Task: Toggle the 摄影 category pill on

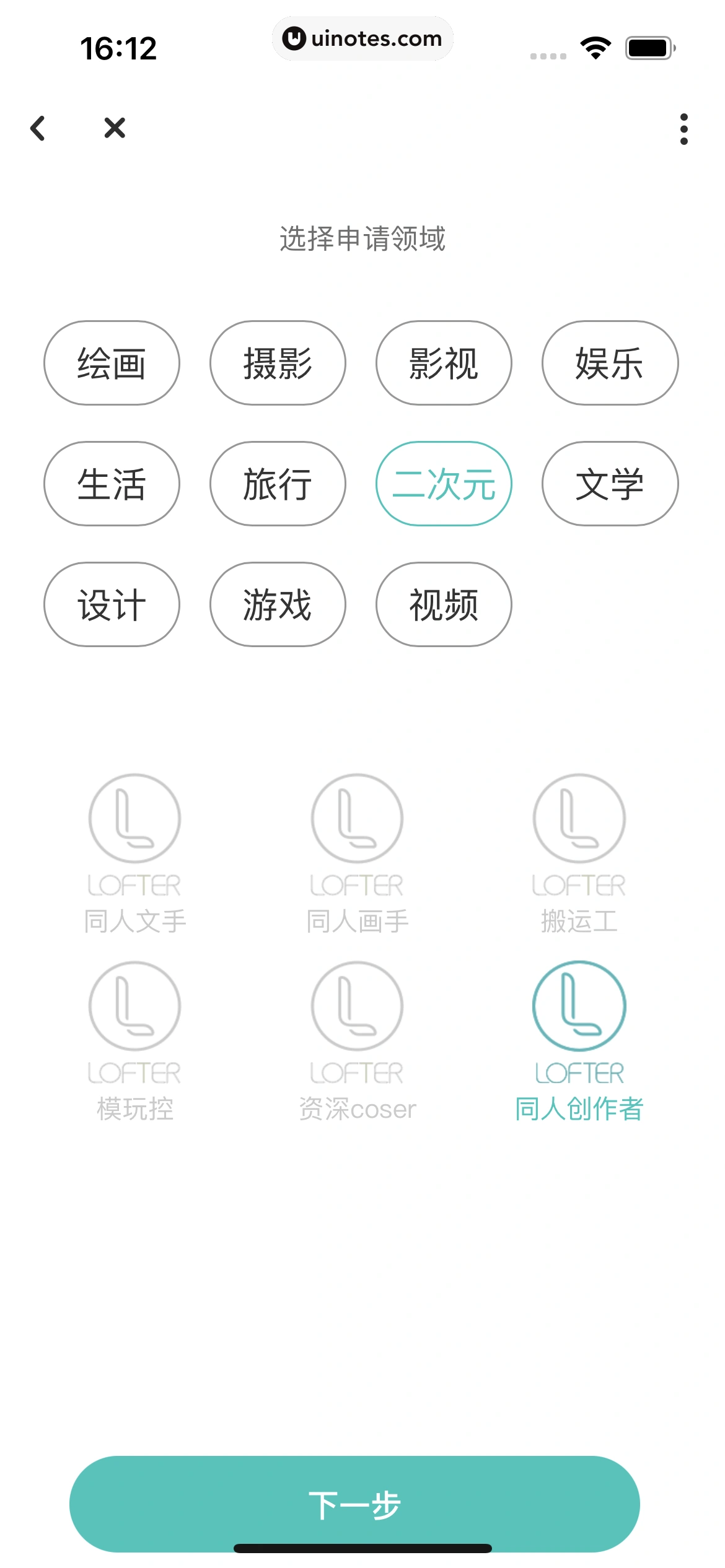Action: pyautogui.click(x=277, y=363)
